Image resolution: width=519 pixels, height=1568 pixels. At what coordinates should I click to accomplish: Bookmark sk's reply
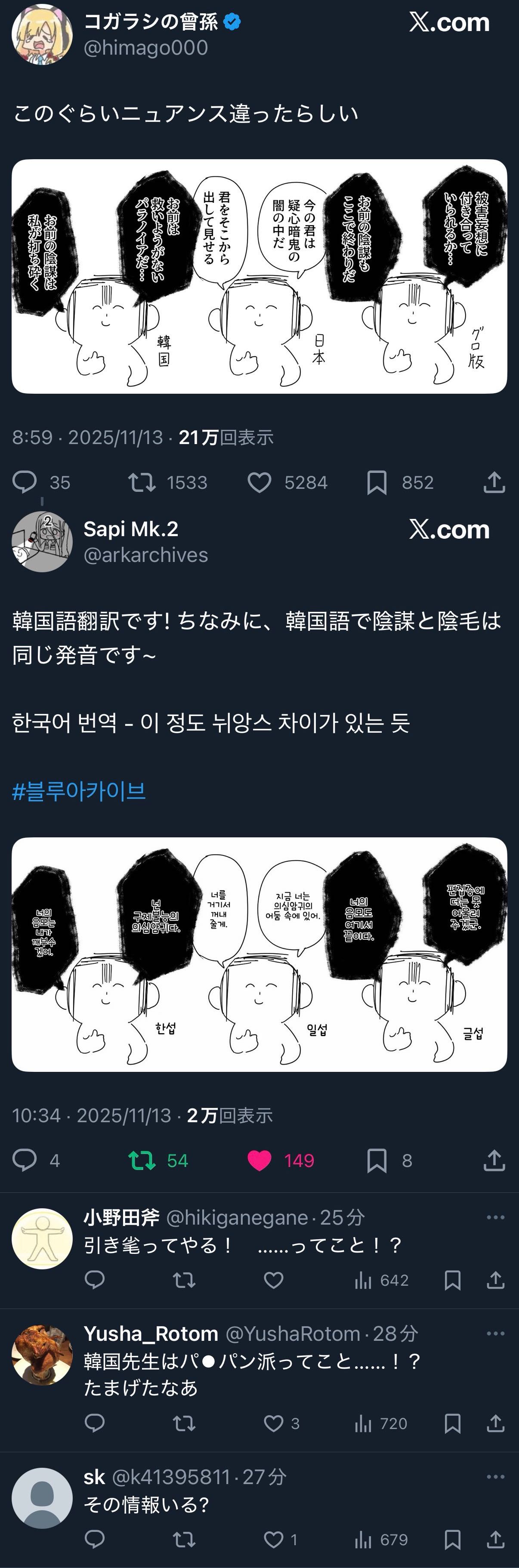point(452,1540)
